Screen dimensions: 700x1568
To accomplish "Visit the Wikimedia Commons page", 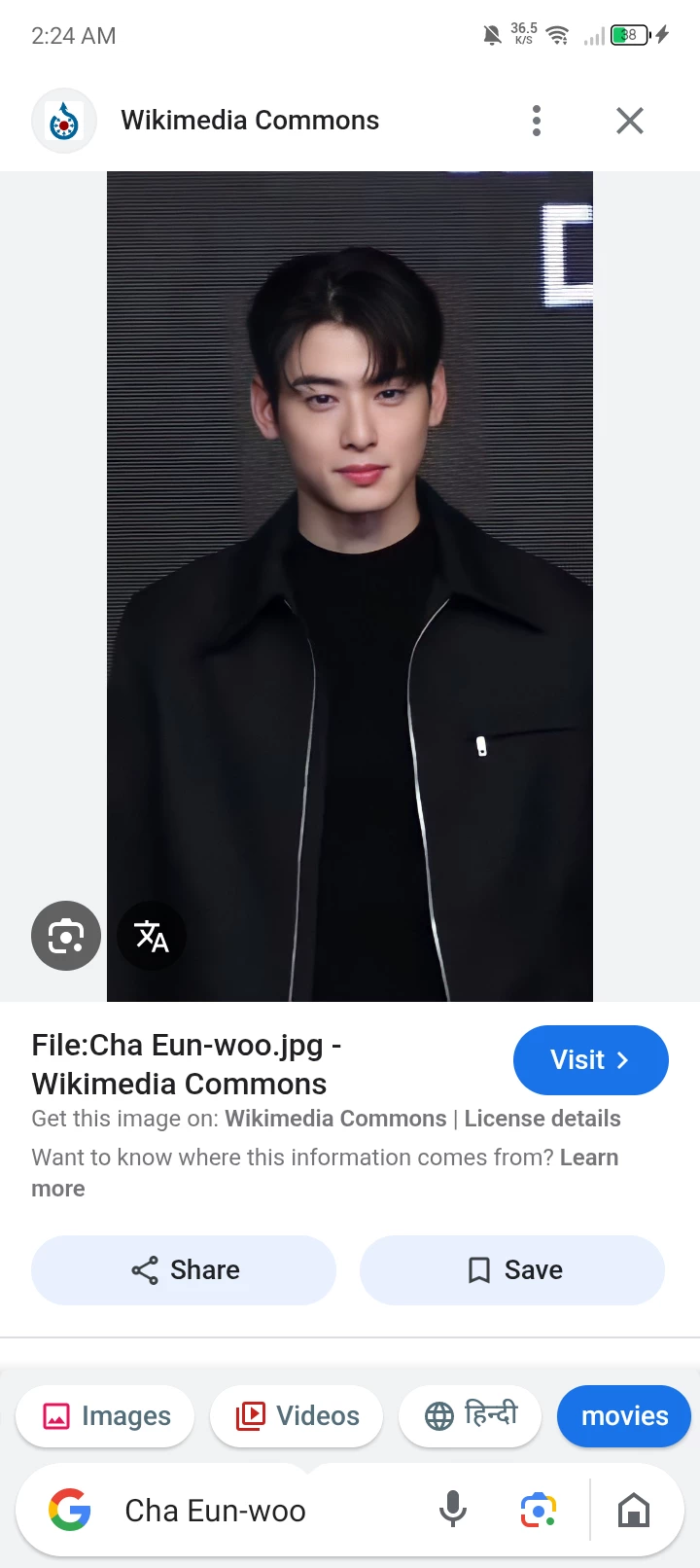I will [x=590, y=1059].
